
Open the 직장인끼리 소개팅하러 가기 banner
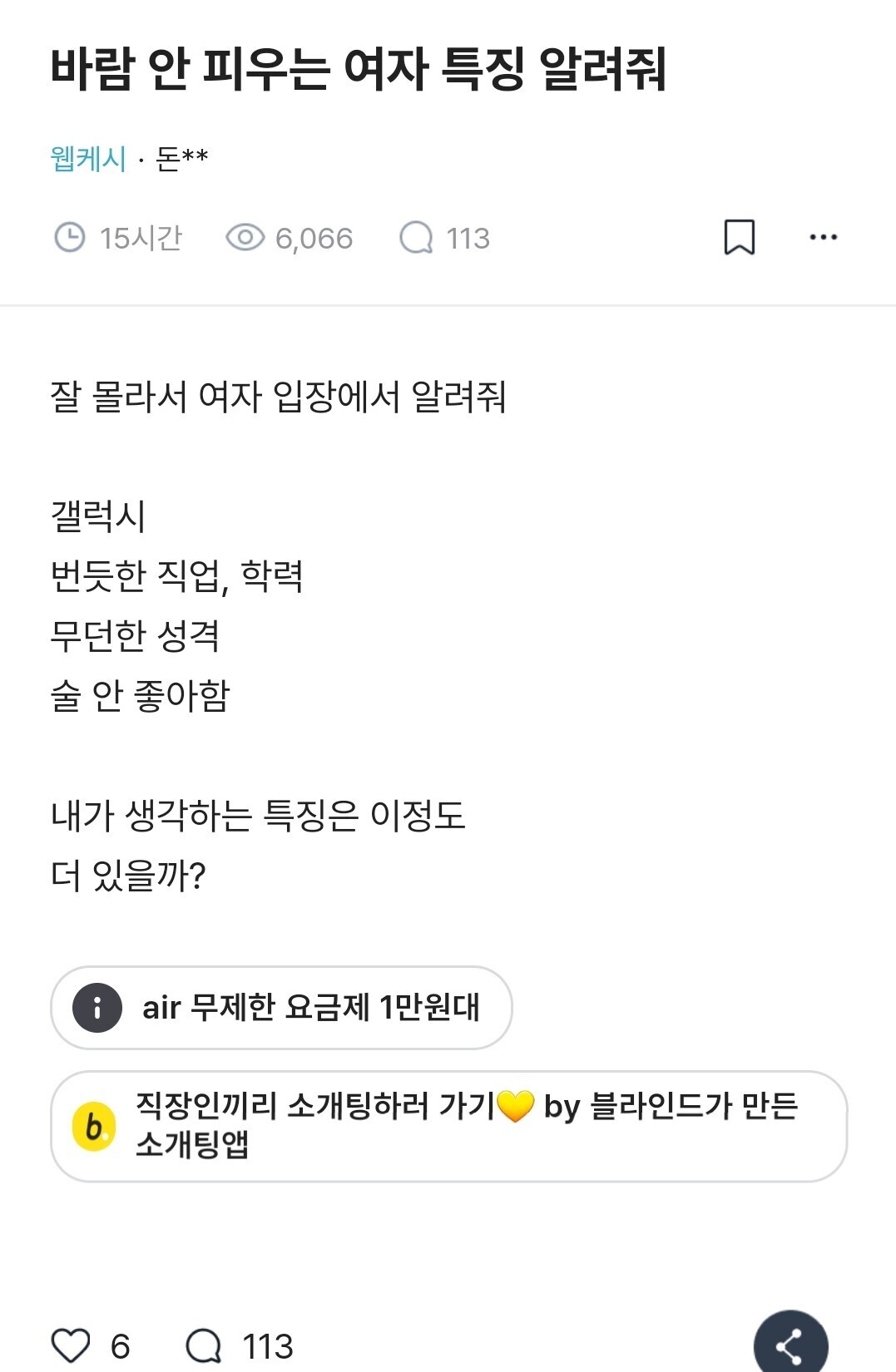(448, 1126)
